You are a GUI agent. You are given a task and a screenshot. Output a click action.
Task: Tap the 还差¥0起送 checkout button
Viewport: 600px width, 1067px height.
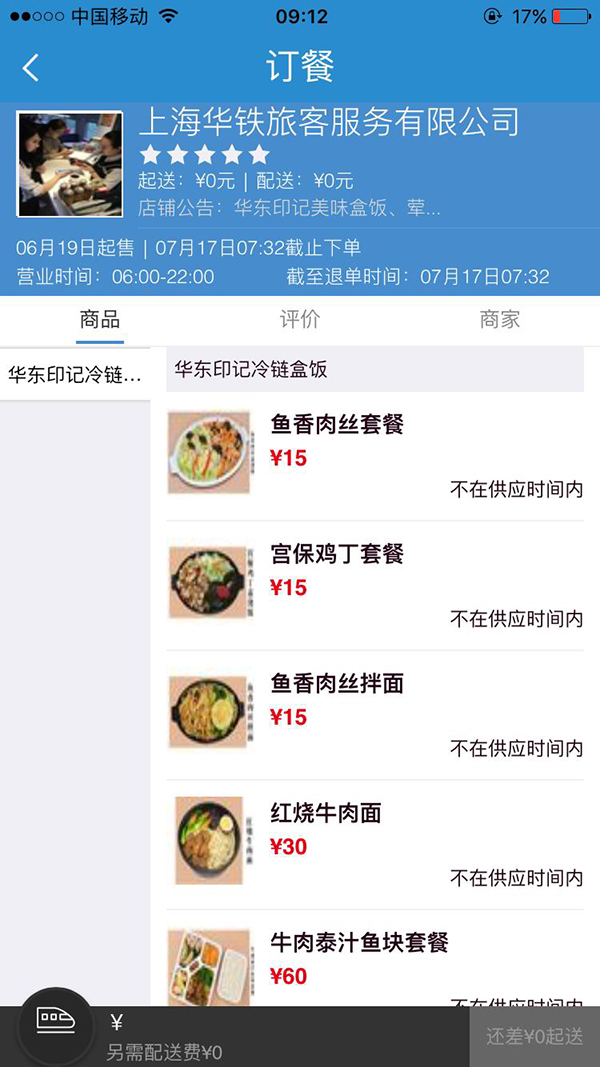535,1037
